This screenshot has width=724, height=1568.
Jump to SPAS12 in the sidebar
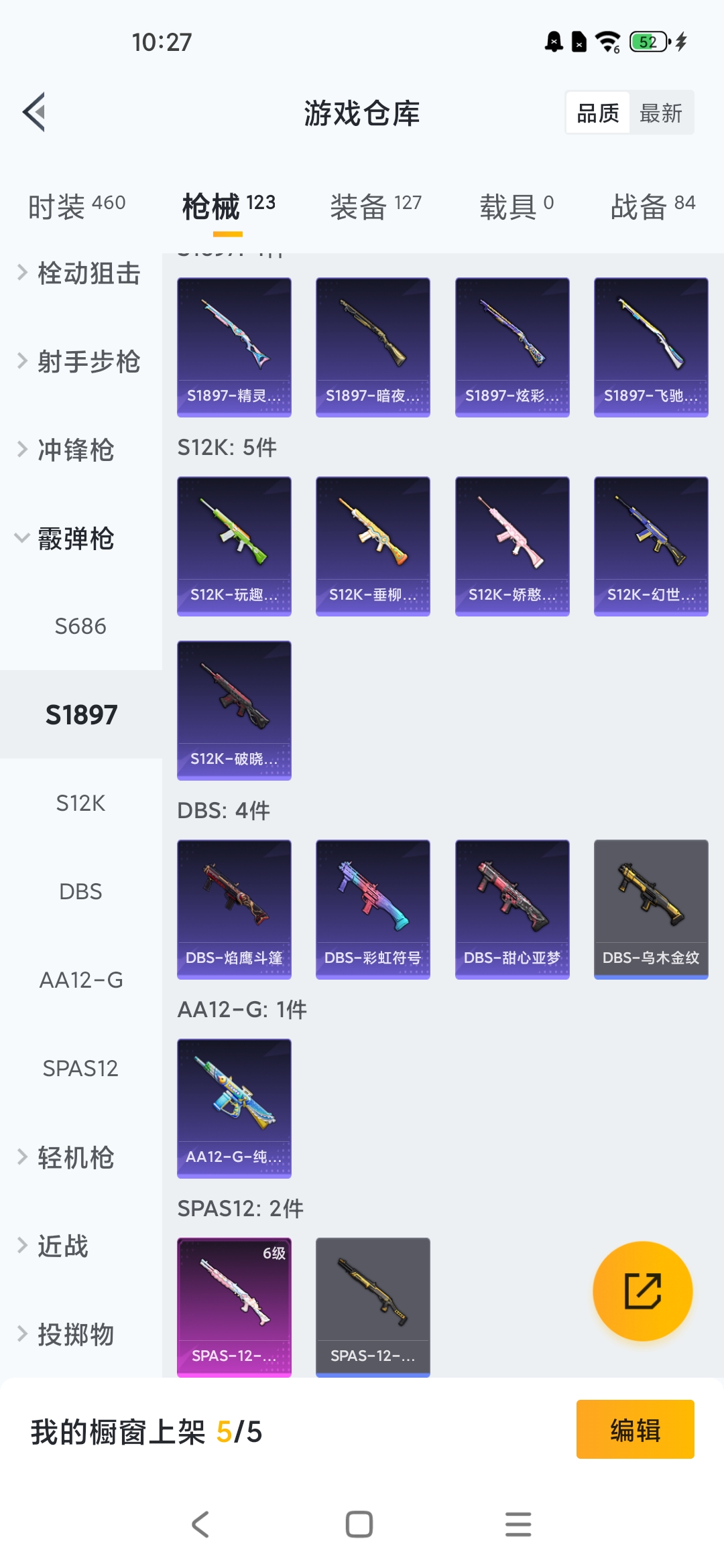coord(80,1068)
